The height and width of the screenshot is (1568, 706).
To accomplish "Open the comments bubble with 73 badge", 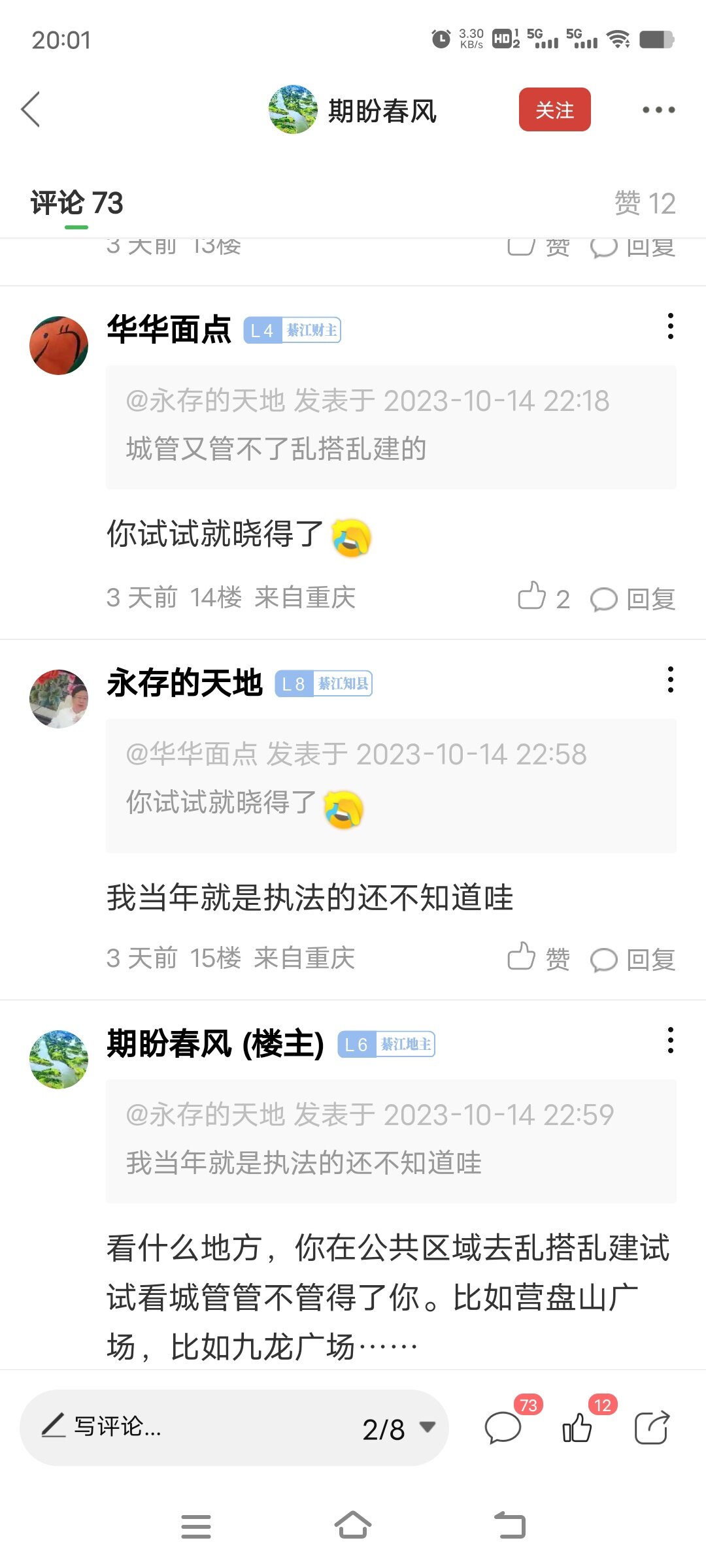I will point(503,1428).
